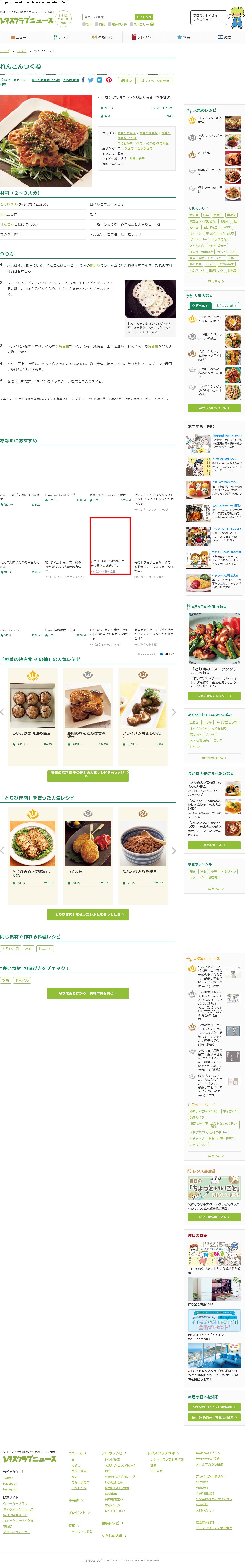The height and width of the screenshot is (1568, 245).
Task: Tap the recipe search input field
Action: [x=108, y=17]
